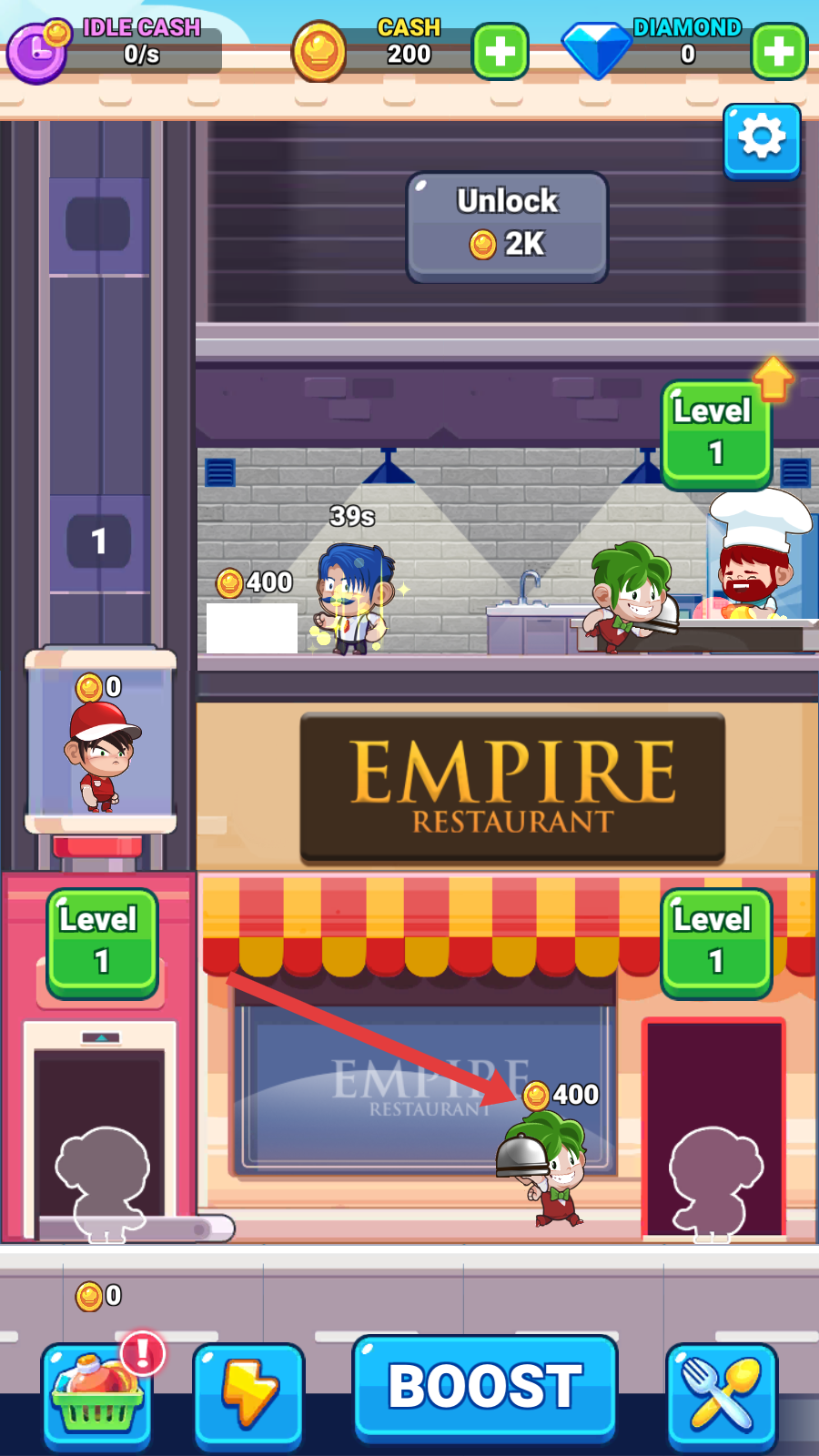
Task: Add more cash with the plus button
Action: [500, 52]
